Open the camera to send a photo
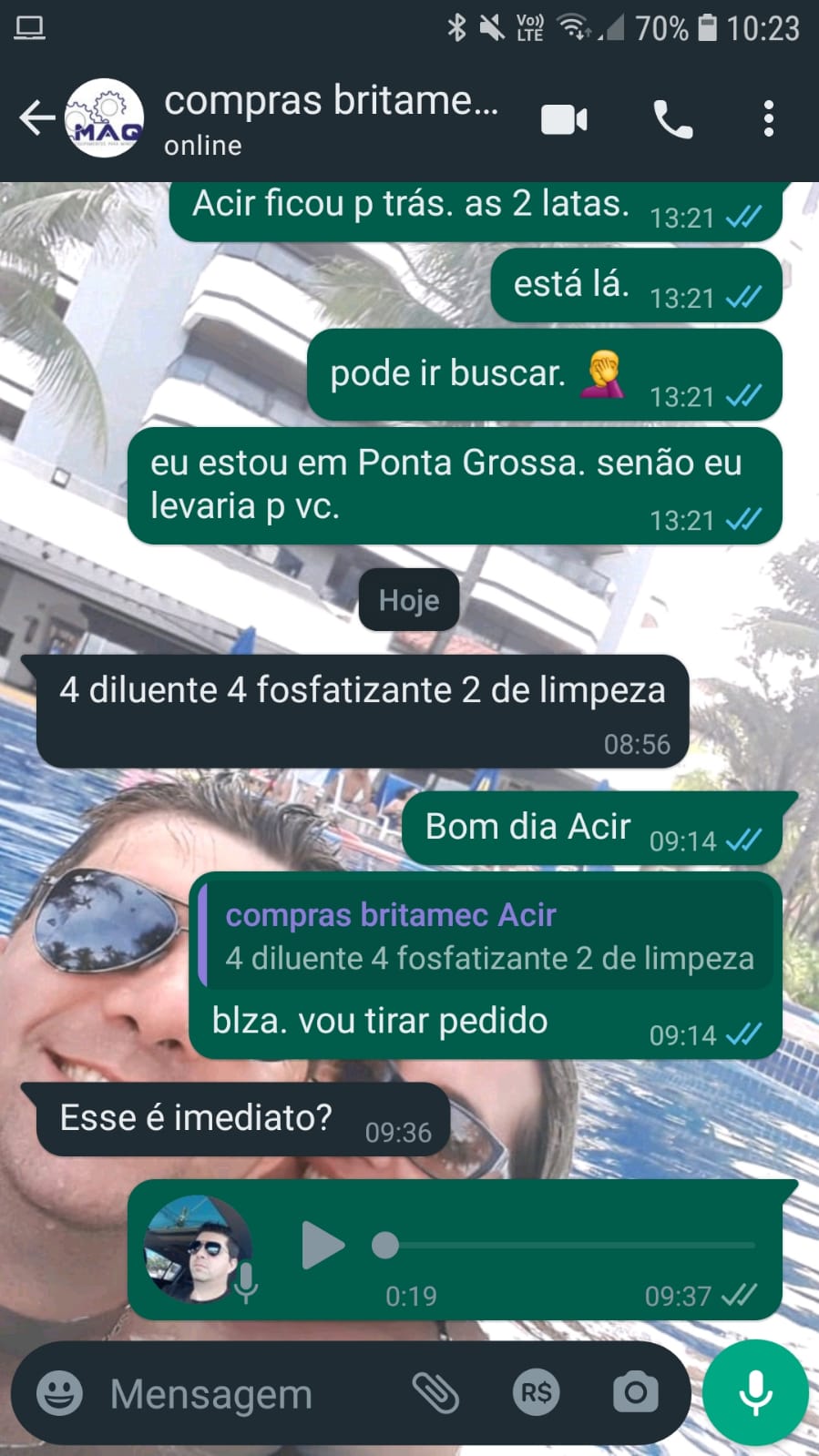The image size is (819, 1456). pyautogui.click(x=635, y=1392)
